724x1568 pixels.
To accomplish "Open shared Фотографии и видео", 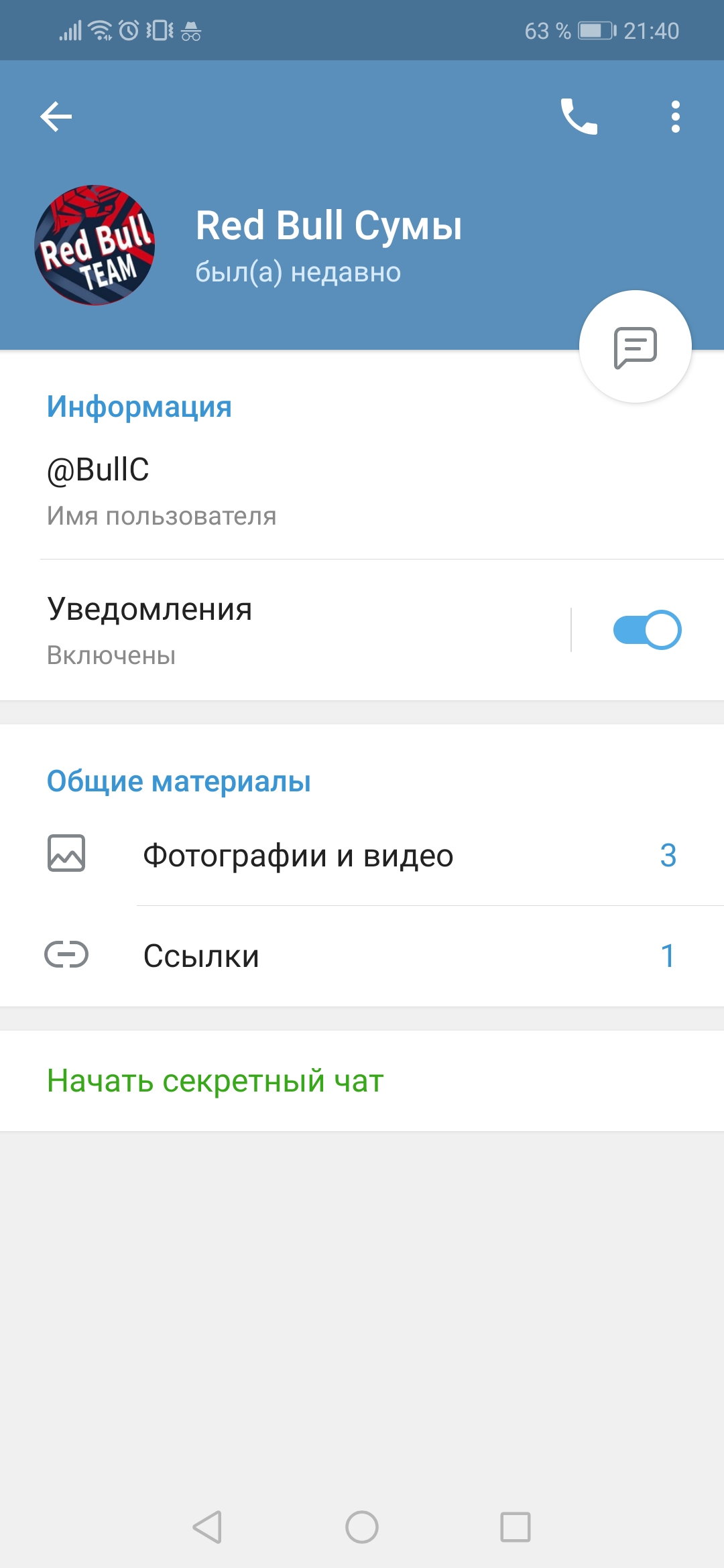I will [362, 855].
